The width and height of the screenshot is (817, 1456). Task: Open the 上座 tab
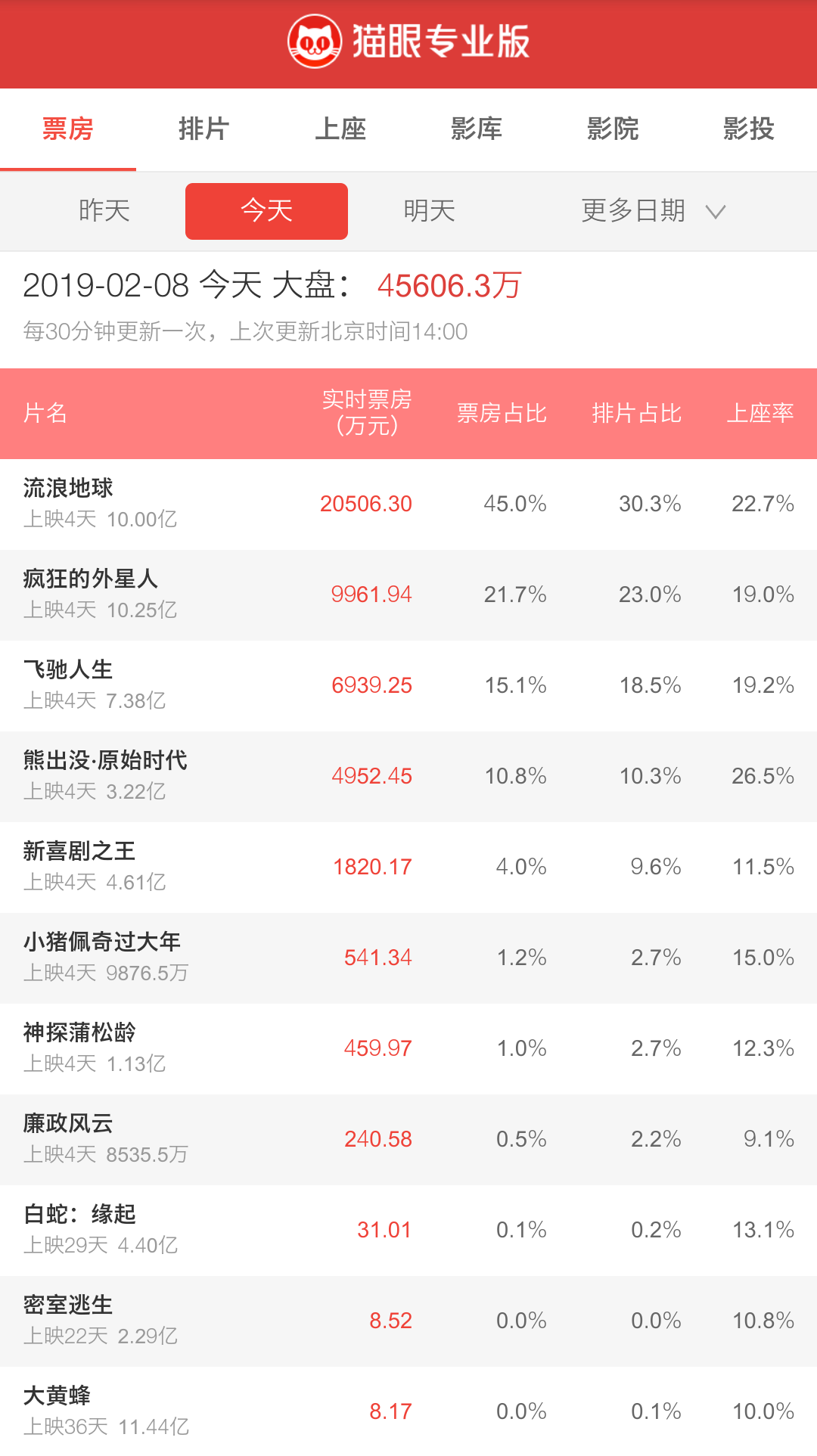340,129
